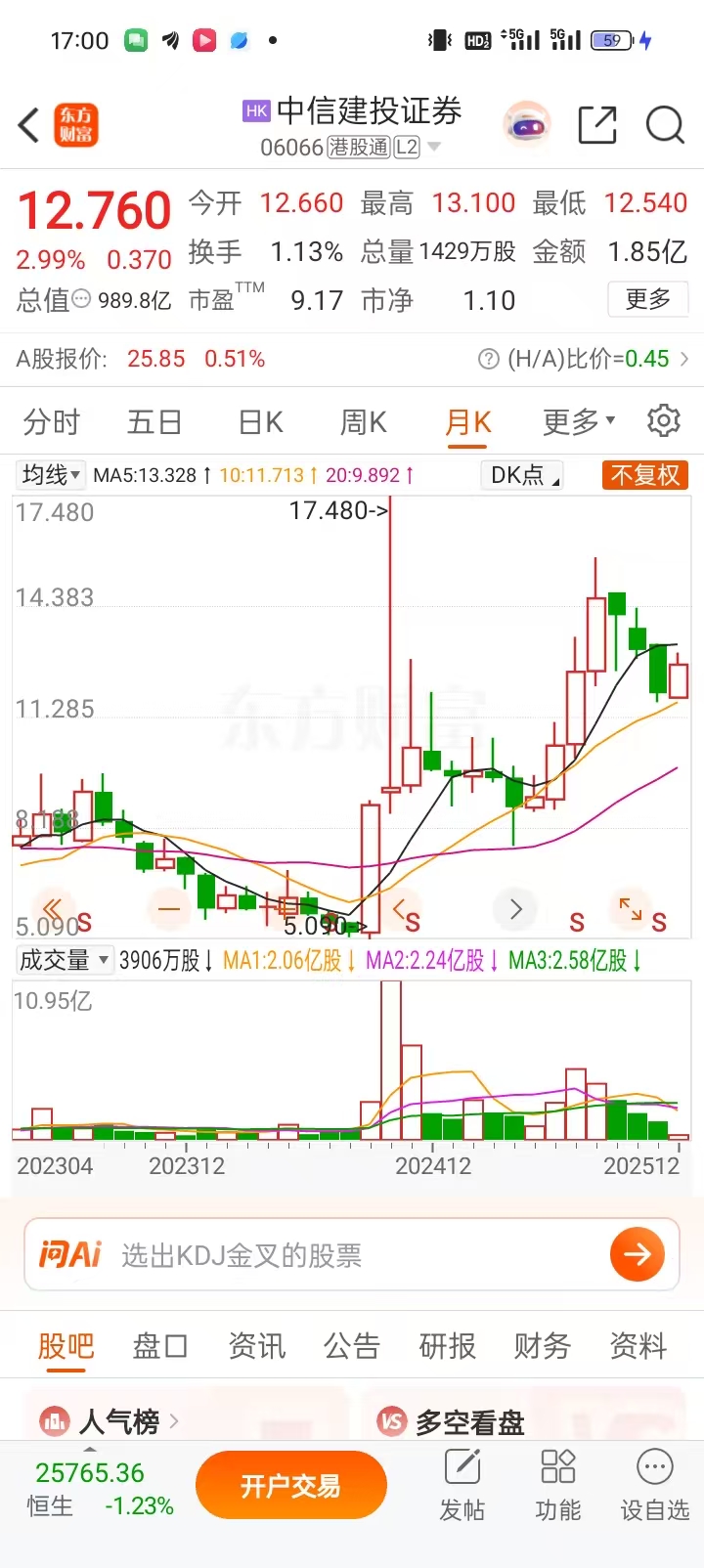This screenshot has width=704, height=1568.
Task: Open chart settings gear
Action: coord(664,421)
